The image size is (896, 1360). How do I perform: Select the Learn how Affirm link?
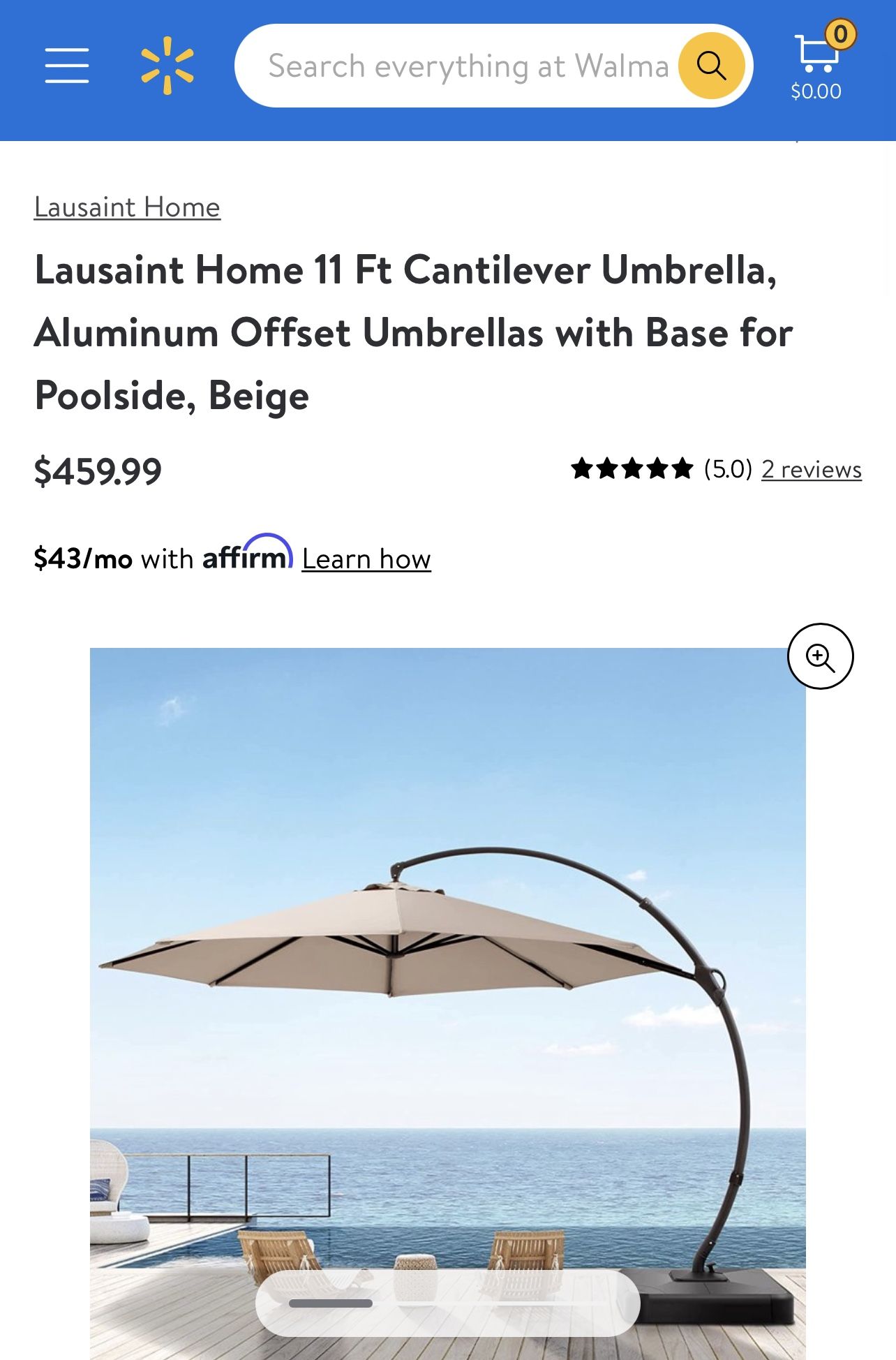click(x=365, y=558)
